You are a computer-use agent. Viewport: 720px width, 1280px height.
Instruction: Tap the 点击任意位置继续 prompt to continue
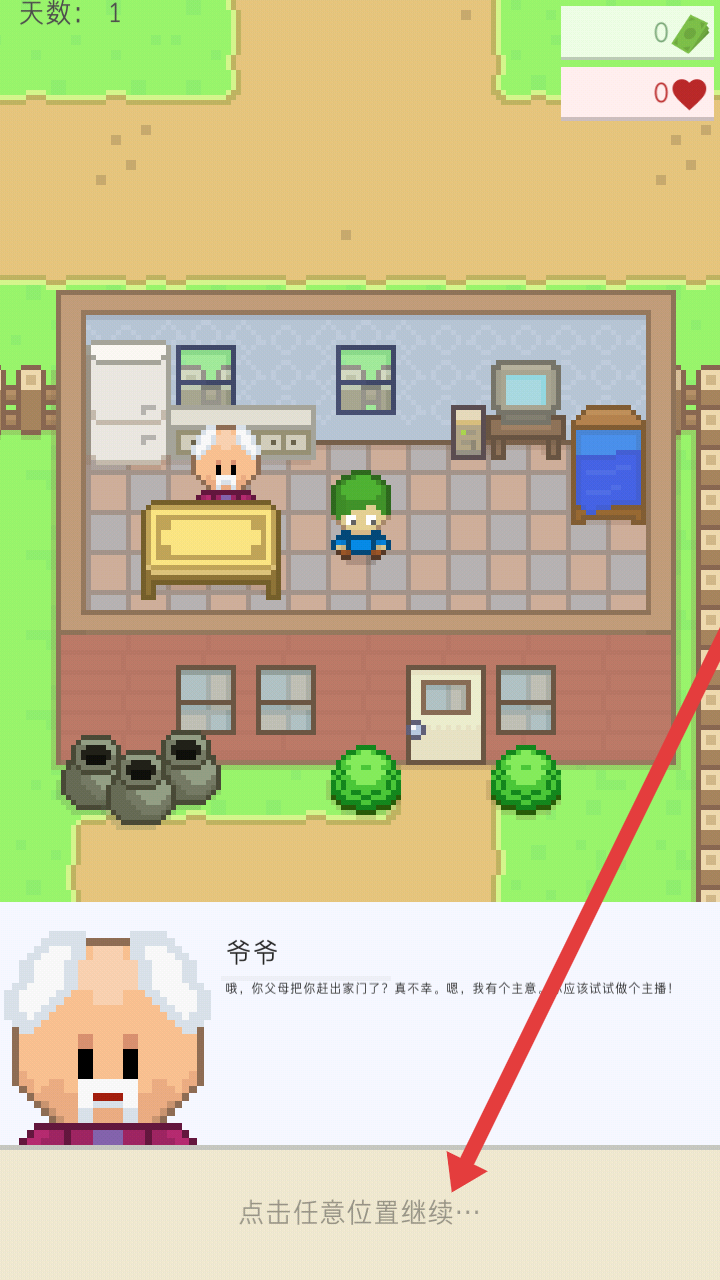click(x=360, y=1212)
